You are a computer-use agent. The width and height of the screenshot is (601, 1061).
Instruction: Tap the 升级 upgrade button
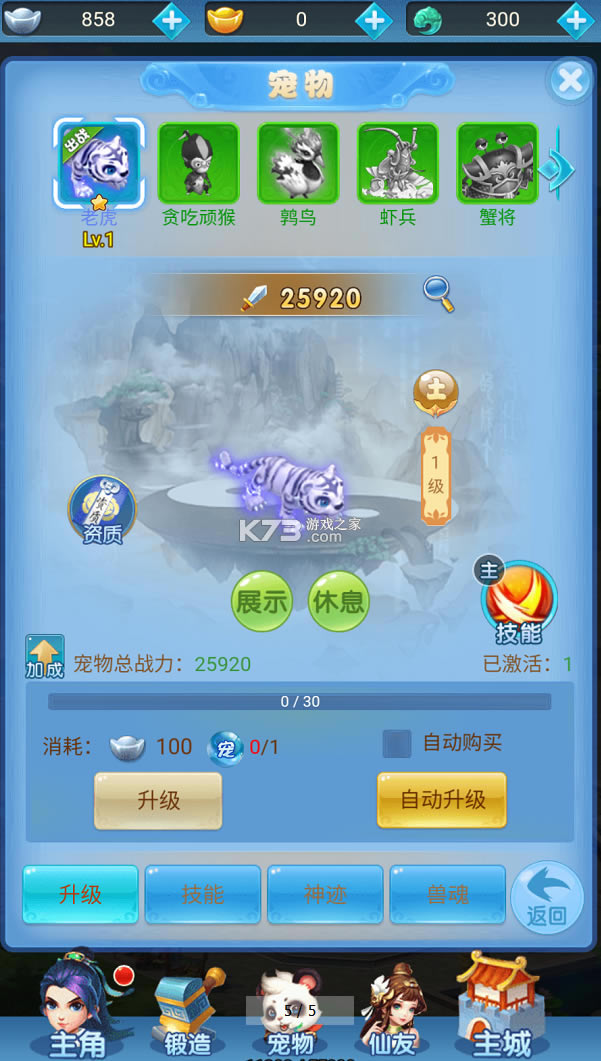158,800
